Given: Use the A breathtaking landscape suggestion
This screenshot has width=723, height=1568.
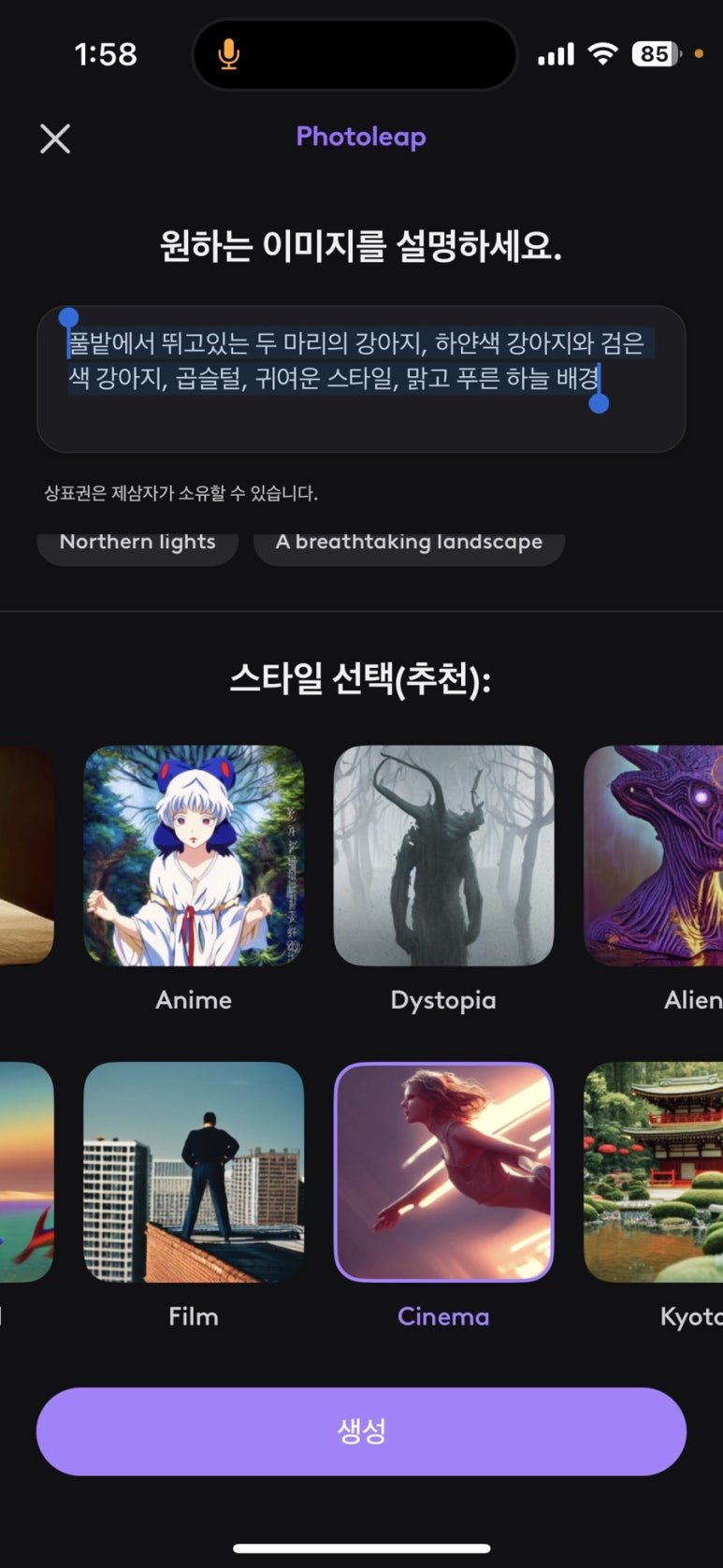Looking at the screenshot, I should [x=409, y=544].
